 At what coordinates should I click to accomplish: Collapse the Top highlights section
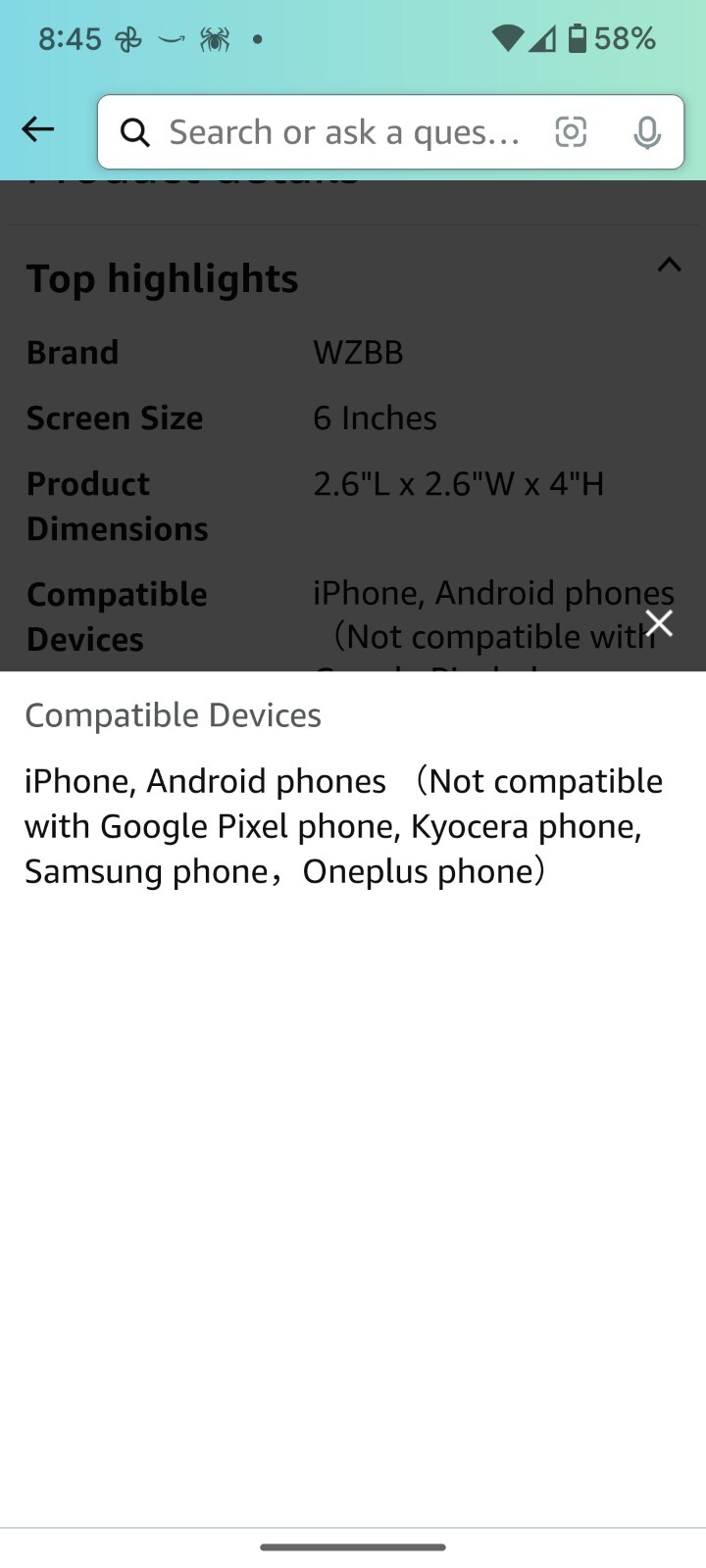coord(669,265)
